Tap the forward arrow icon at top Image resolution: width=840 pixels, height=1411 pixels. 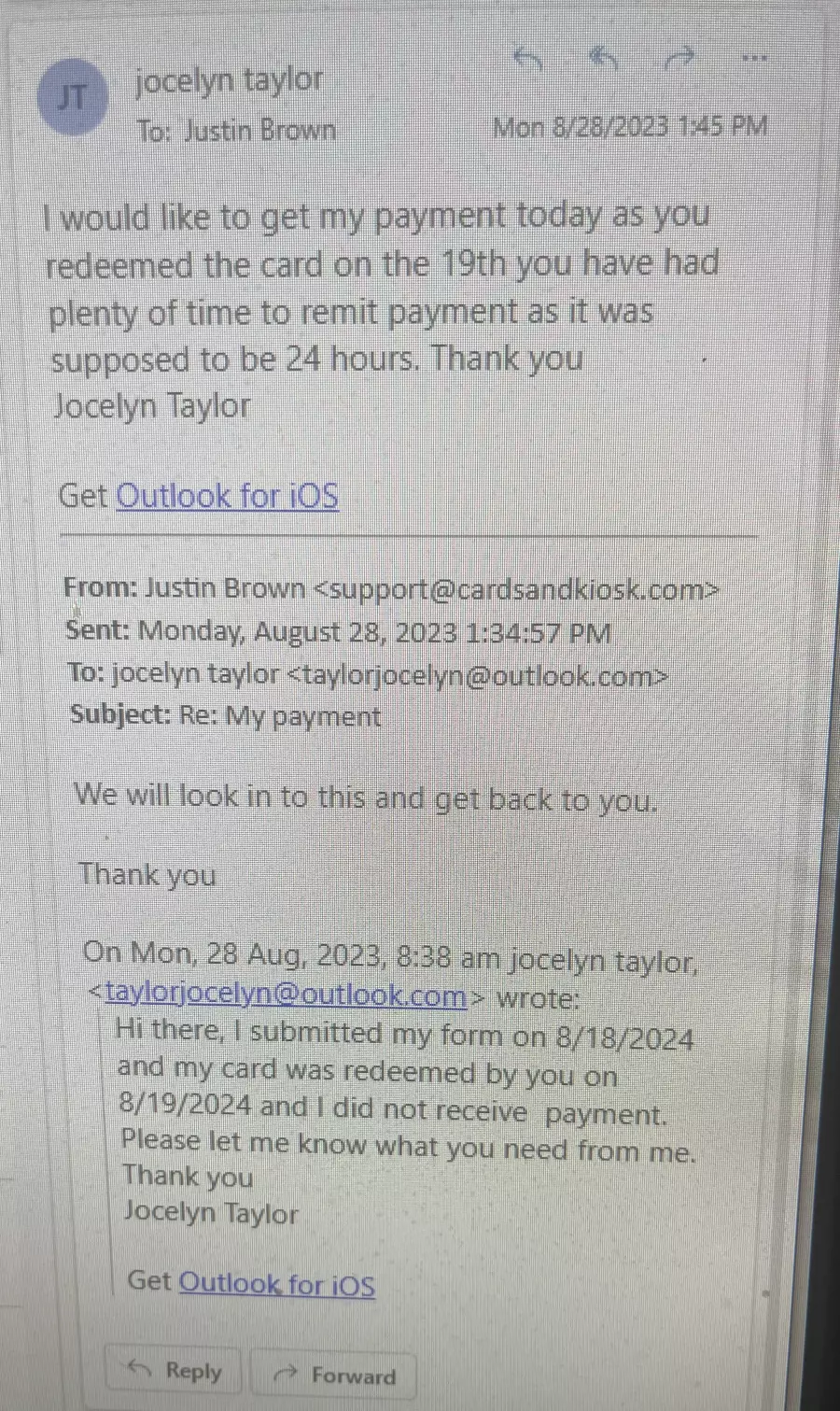[679, 60]
